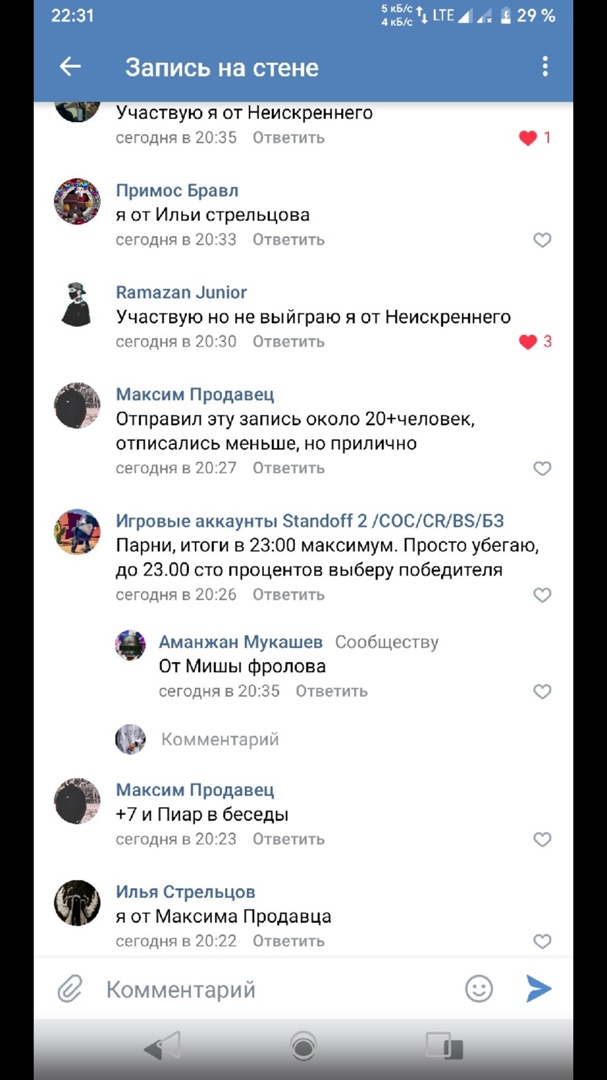Like Максим Продавец's comment about 20+ человек
The height and width of the screenshot is (1080, 607).
[542, 468]
